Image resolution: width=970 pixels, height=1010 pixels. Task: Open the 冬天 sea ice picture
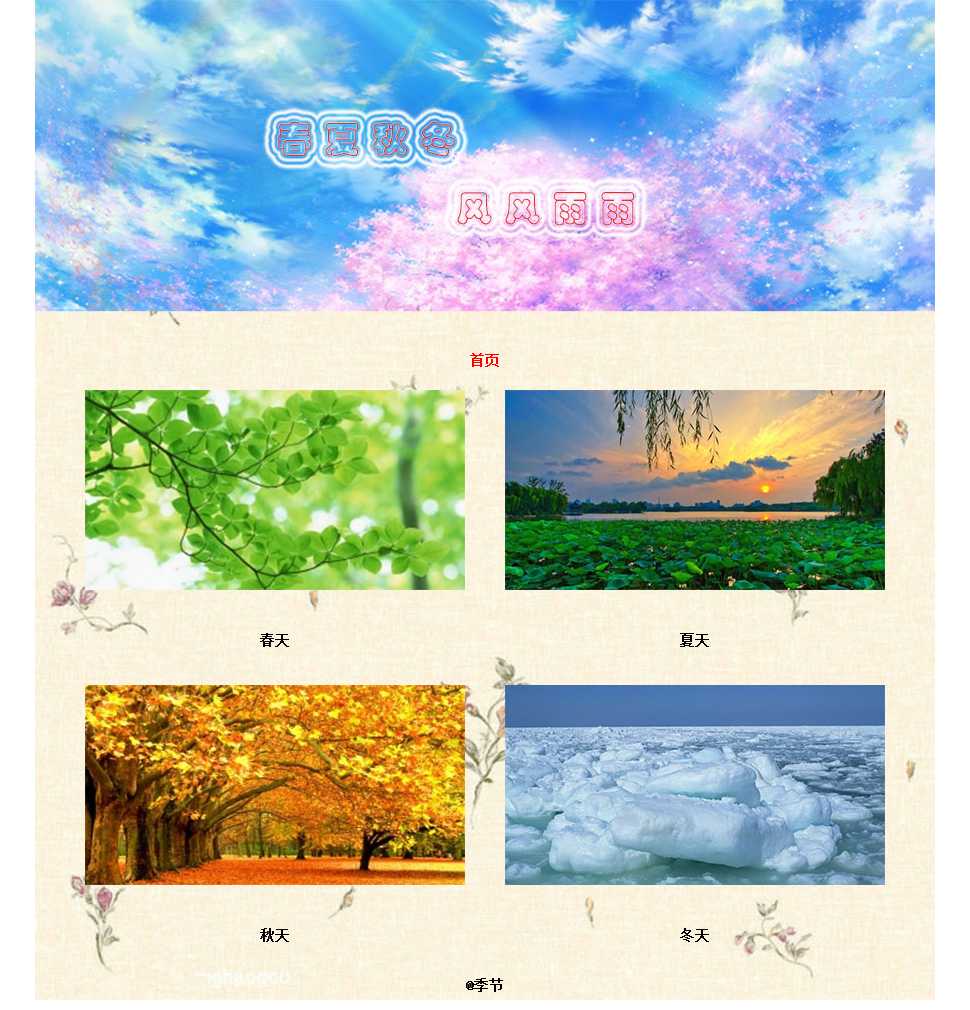pyautogui.click(x=694, y=784)
